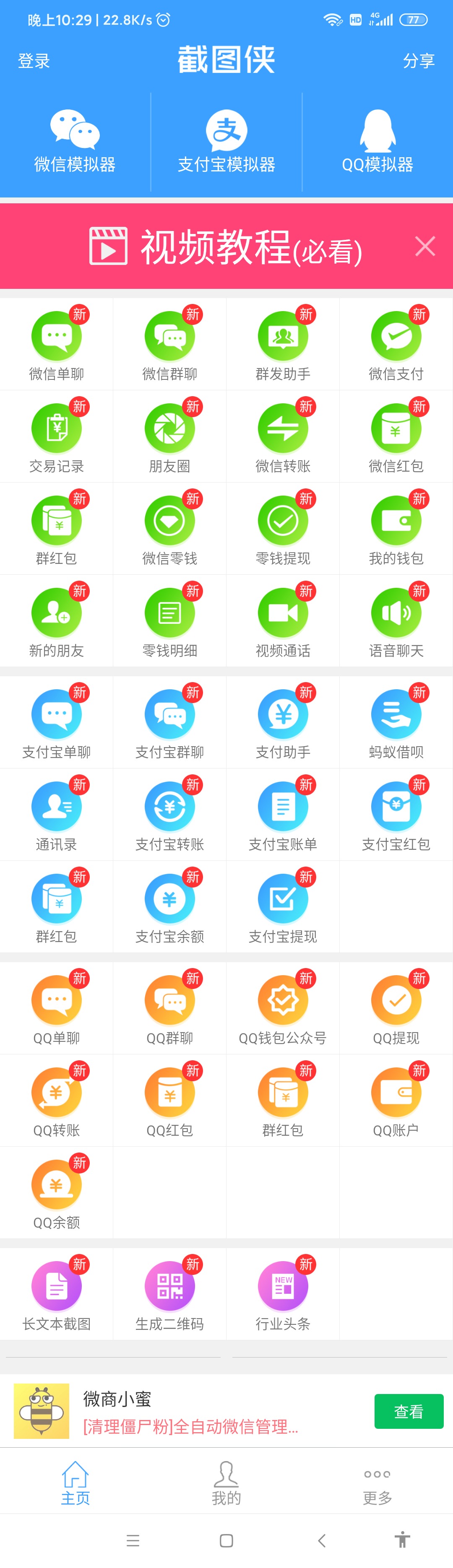453x1568 pixels.
Task: Dismiss the 视频教程 banner
Action: [x=424, y=247]
